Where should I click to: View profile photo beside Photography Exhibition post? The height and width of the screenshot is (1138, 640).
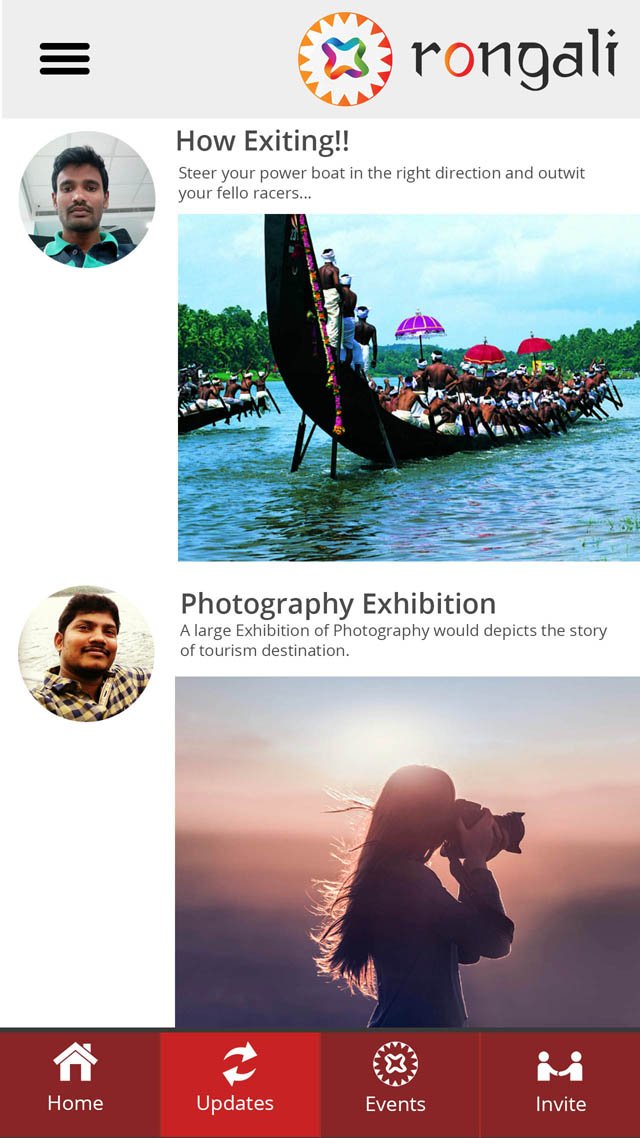87,654
